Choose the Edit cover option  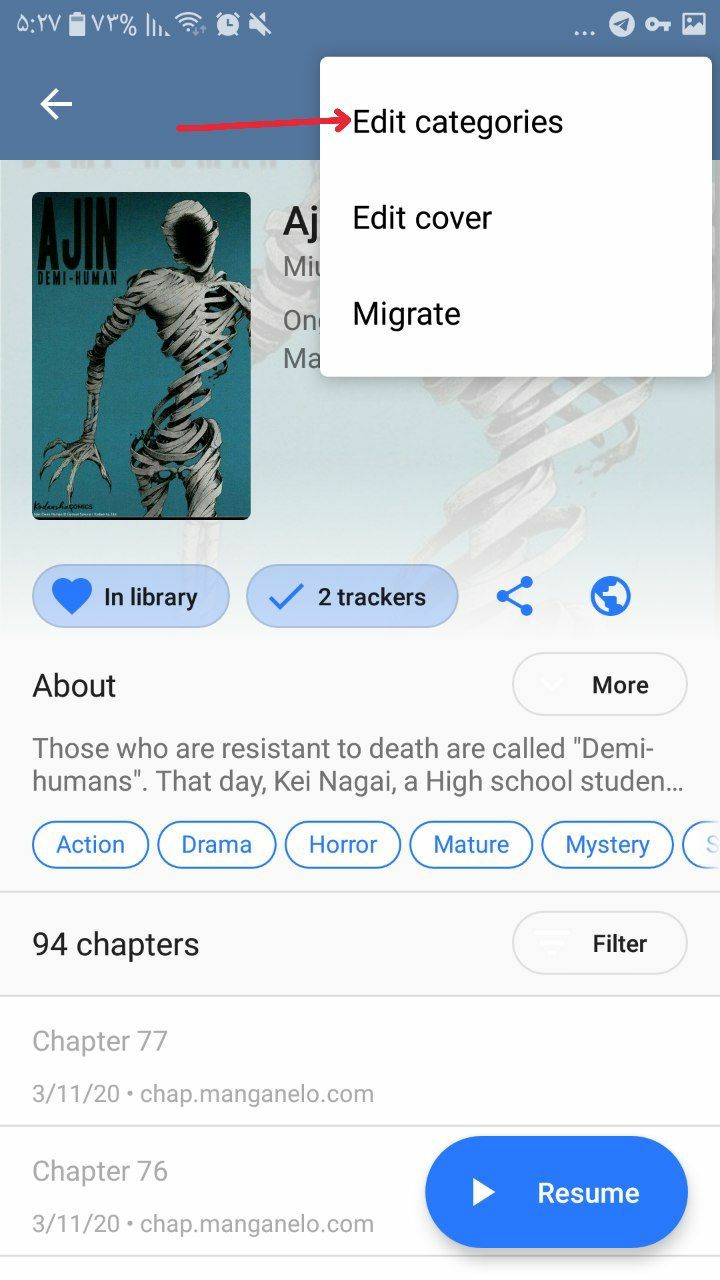tap(422, 218)
